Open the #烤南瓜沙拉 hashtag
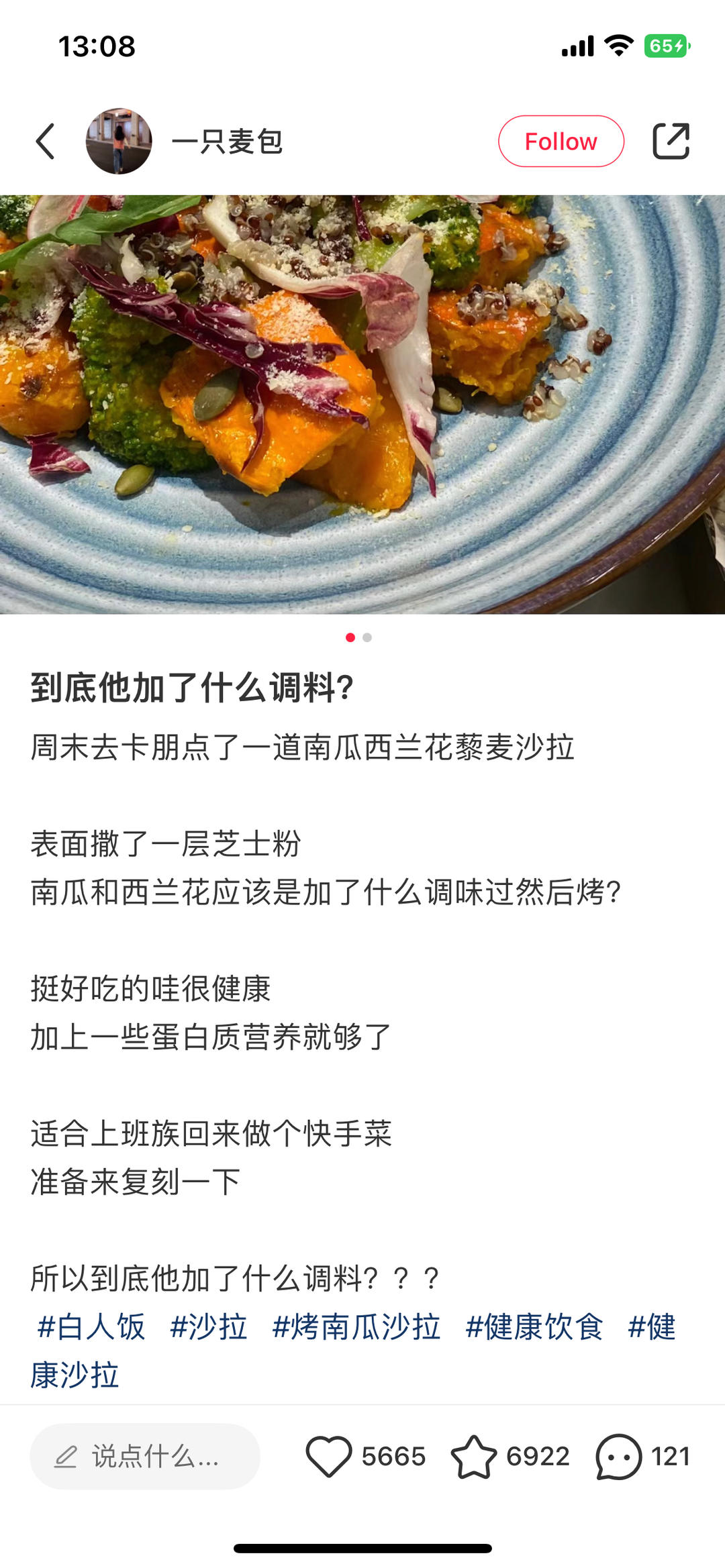Viewport: 725px width, 1568px height. click(x=356, y=1326)
